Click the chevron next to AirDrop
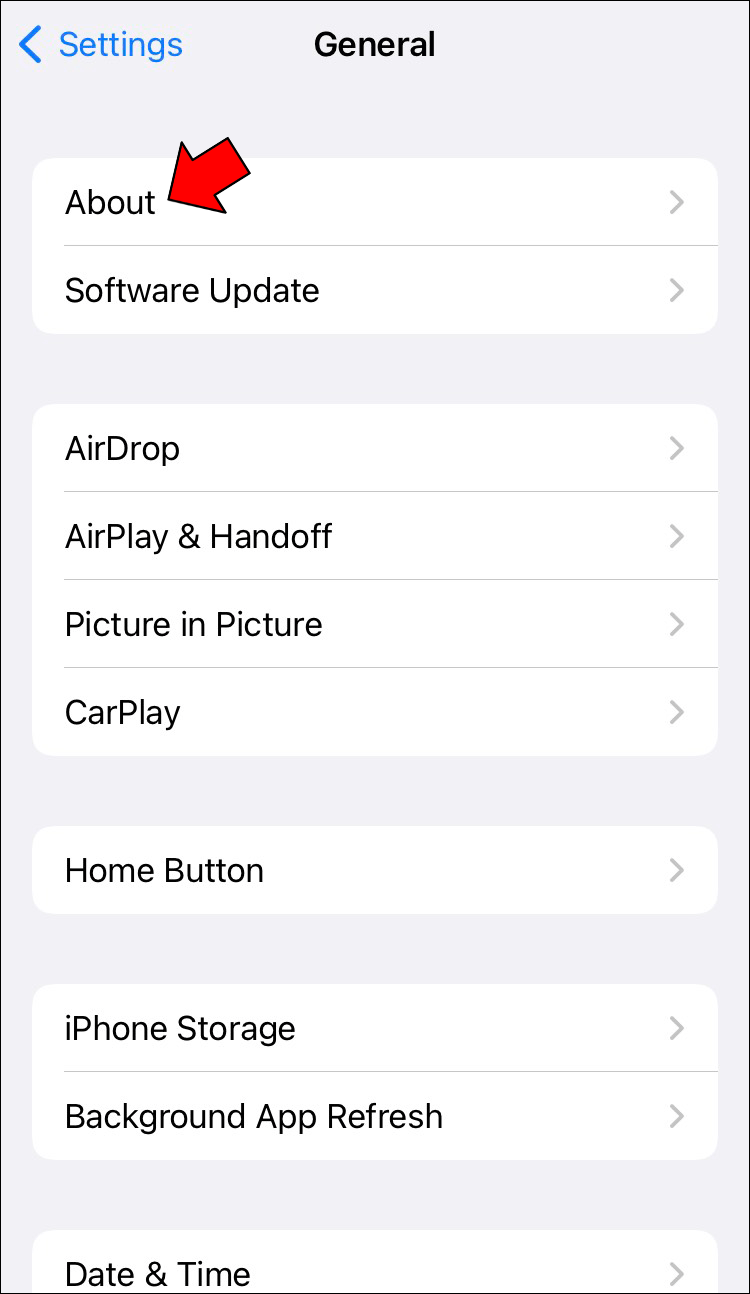Screen dimensions: 750x1294 click(x=677, y=448)
